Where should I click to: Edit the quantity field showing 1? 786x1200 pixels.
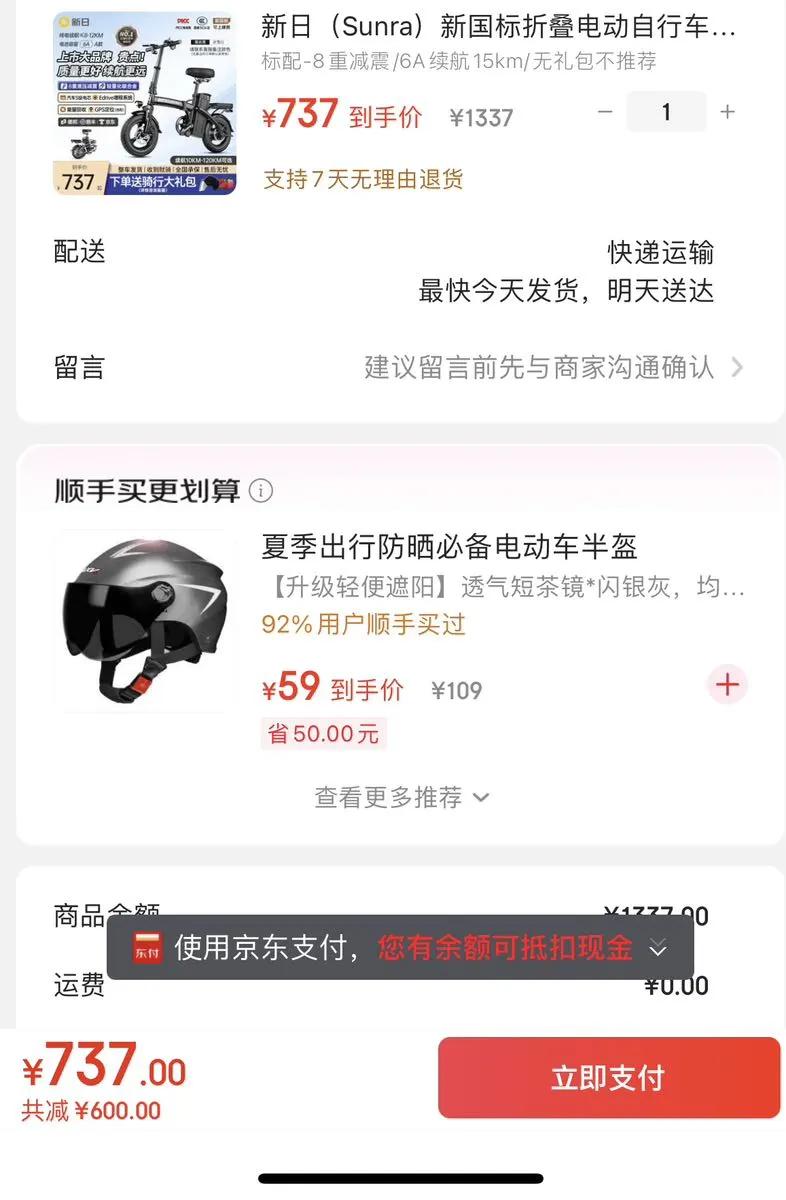pyautogui.click(x=666, y=112)
